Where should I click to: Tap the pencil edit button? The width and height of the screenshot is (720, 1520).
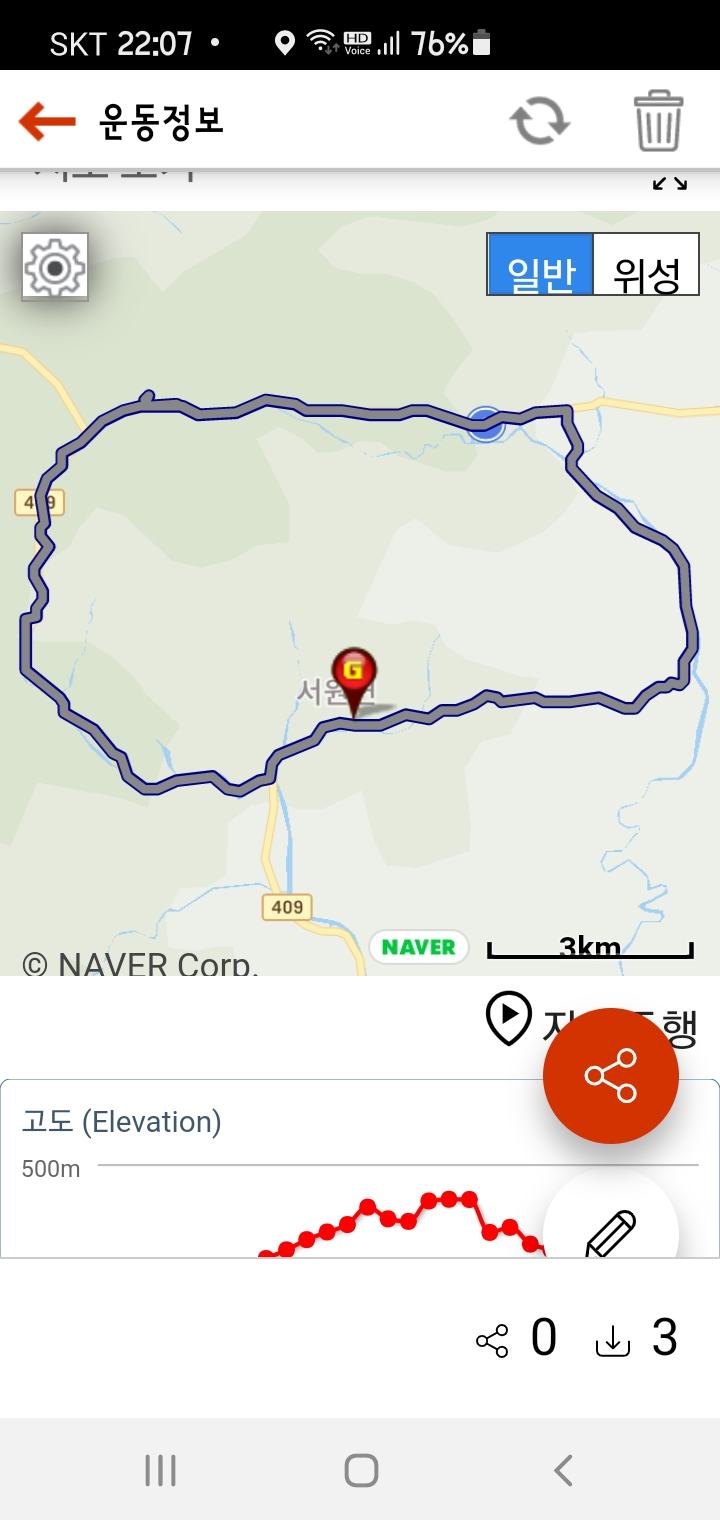pos(611,1230)
